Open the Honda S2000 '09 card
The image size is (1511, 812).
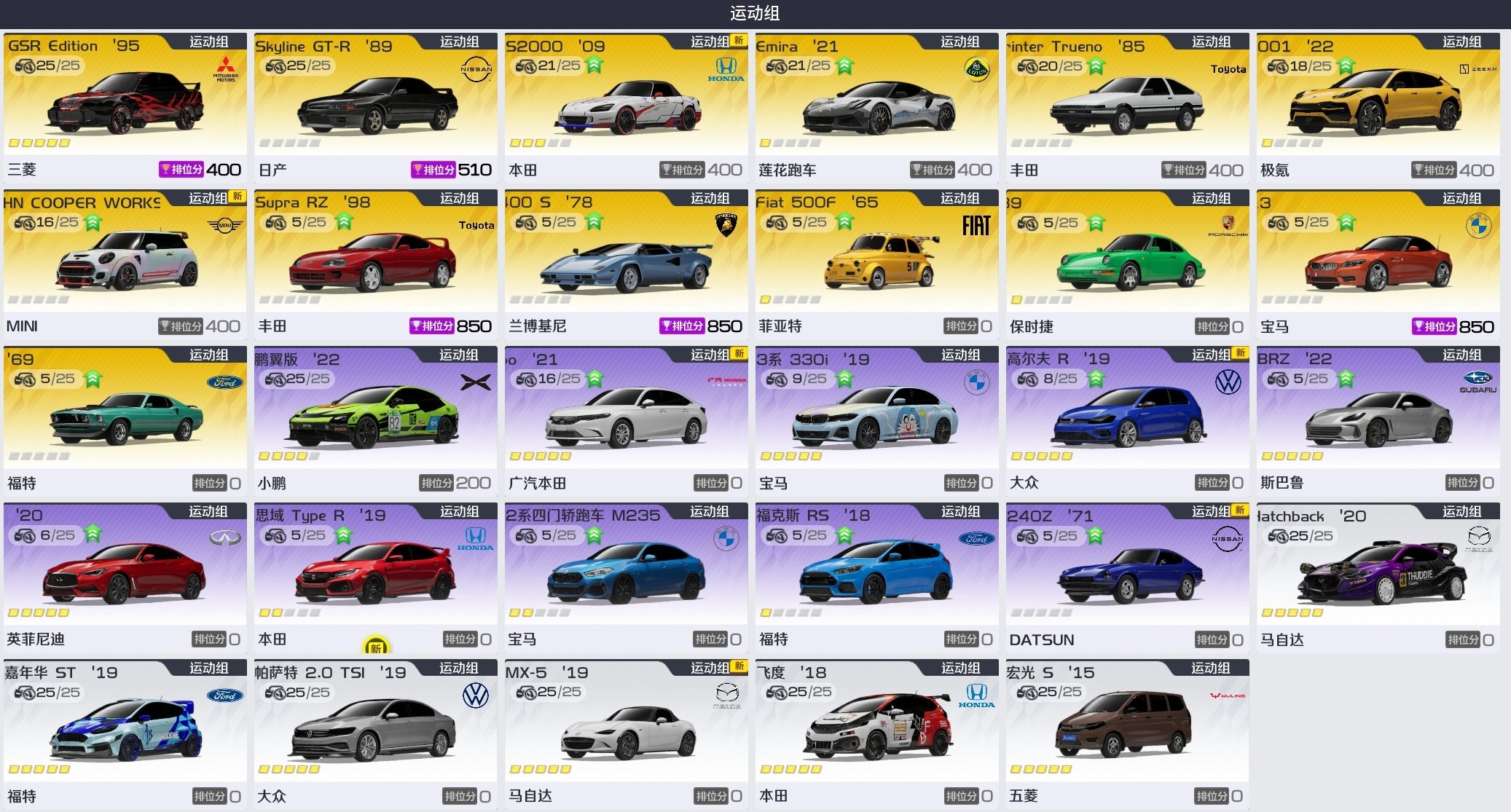coord(626,106)
